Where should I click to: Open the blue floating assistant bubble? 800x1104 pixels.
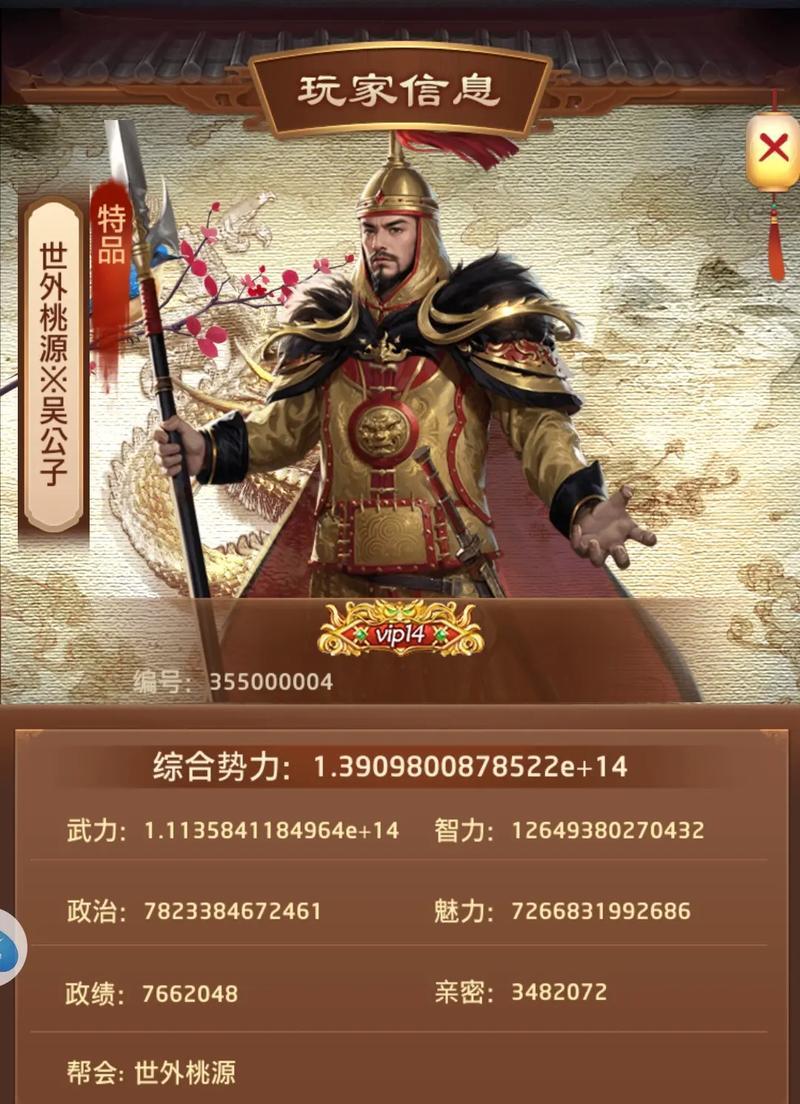pyautogui.click(x=8, y=948)
